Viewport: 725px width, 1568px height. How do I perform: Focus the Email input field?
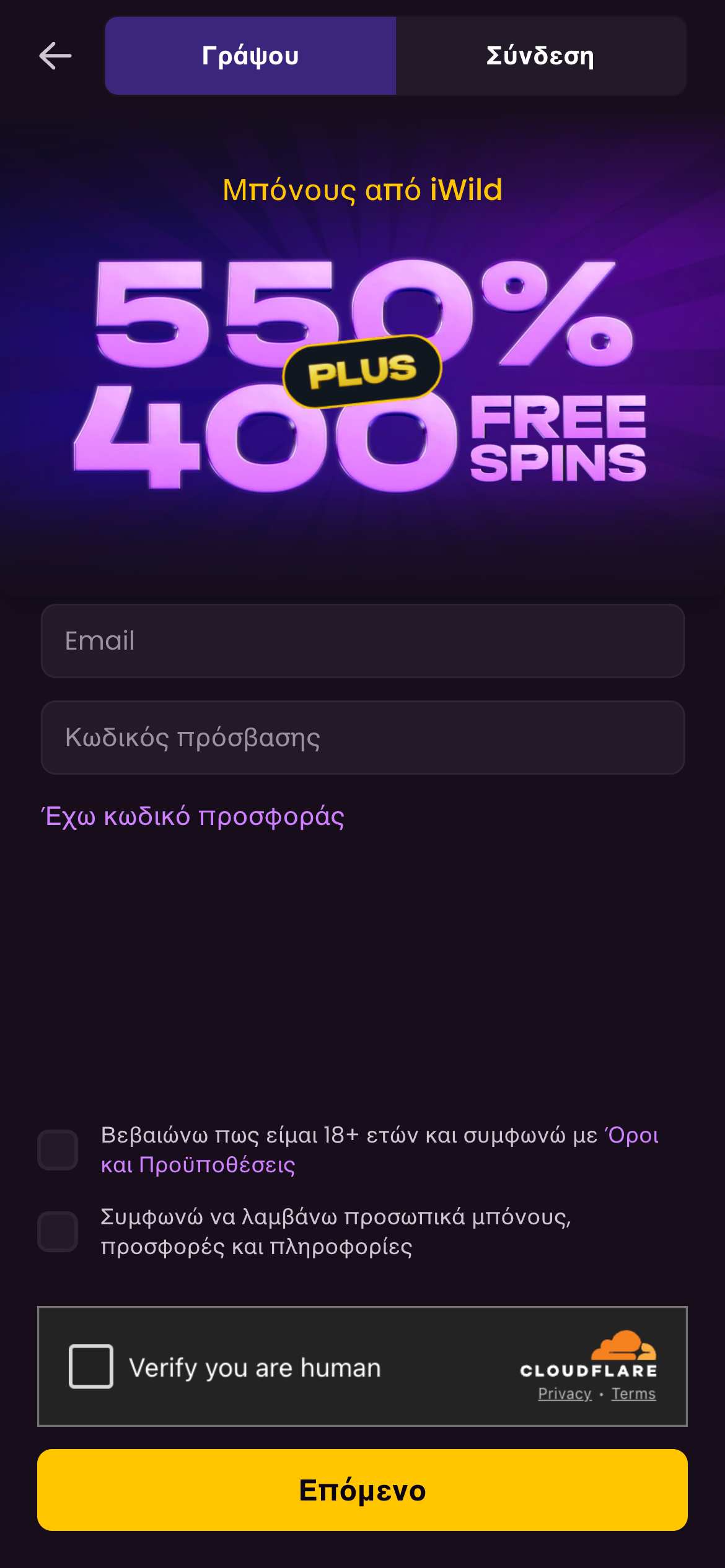pyautogui.click(x=362, y=640)
